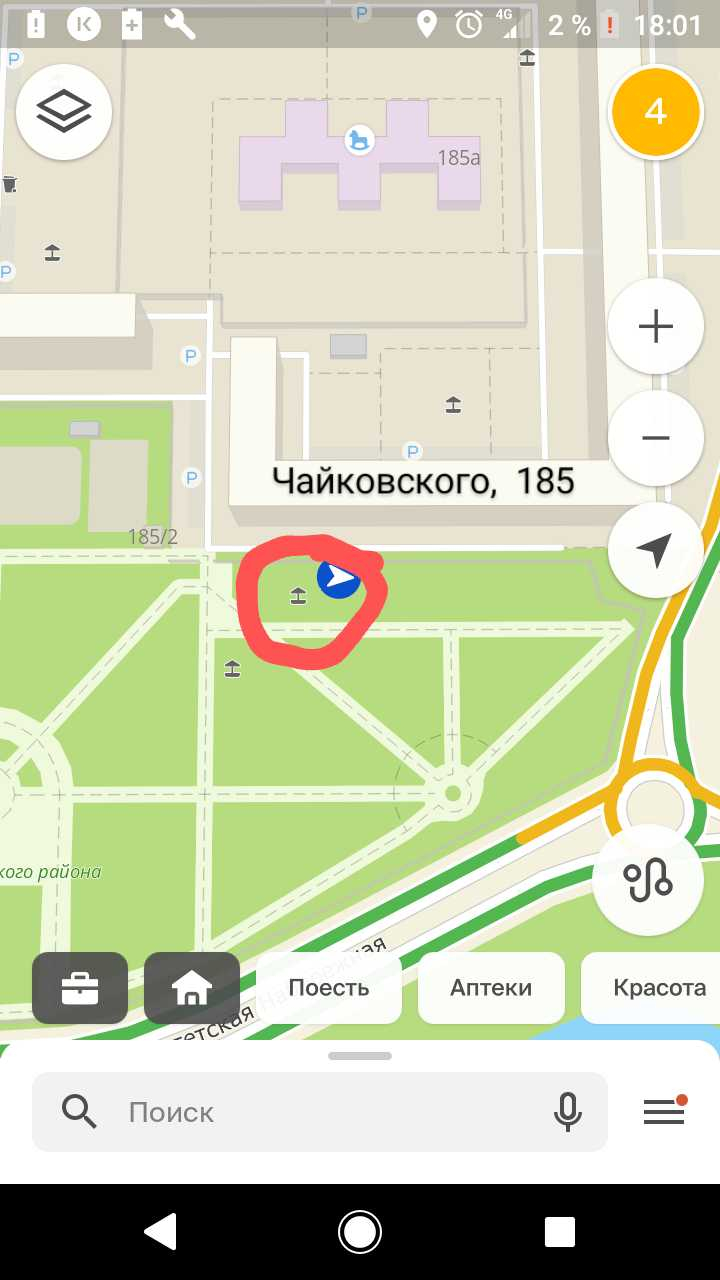
Task: Zoom out with the minus button
Action: coord(655,438)
